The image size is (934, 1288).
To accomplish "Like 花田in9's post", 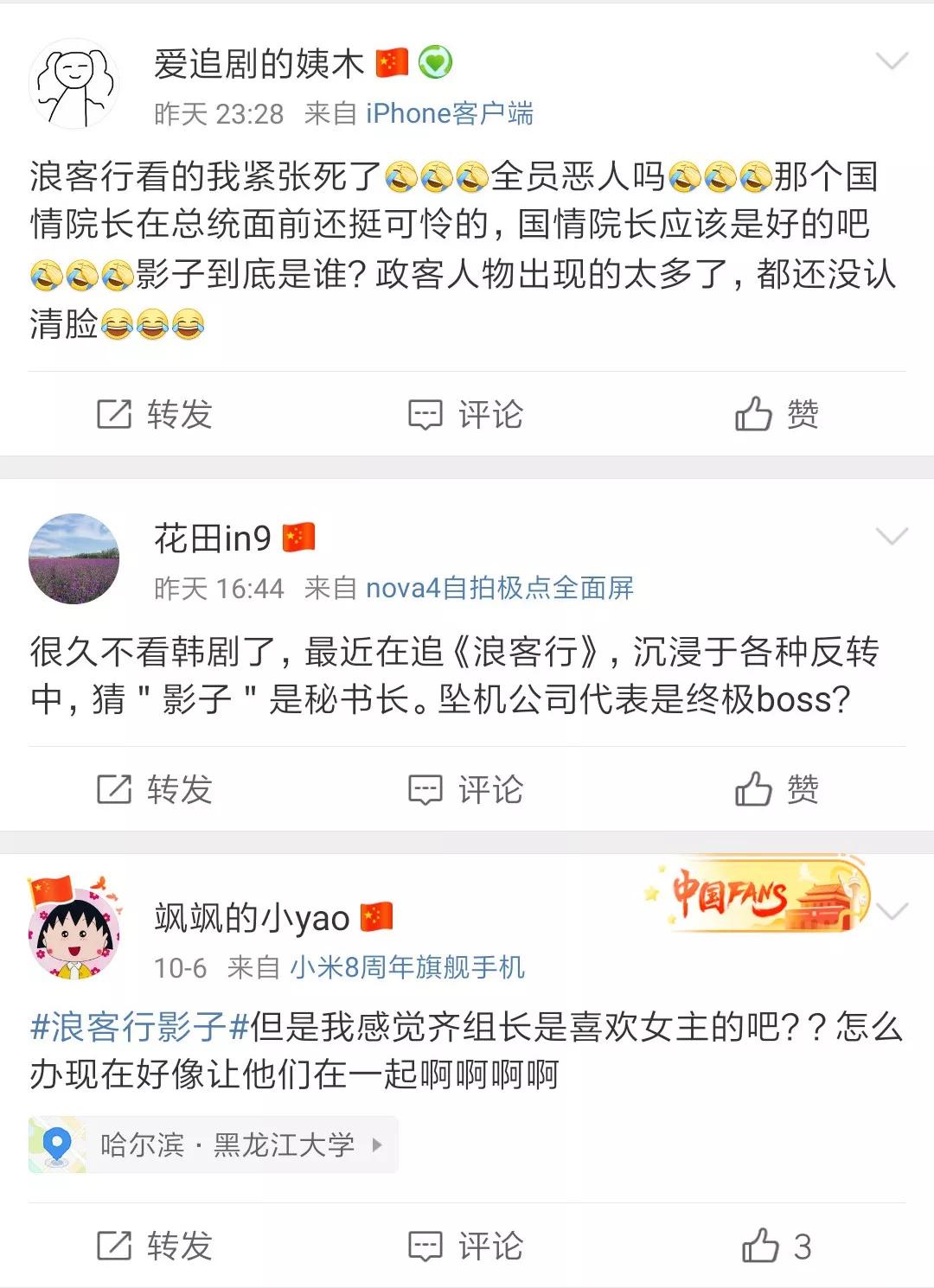I will pos(777,789).
